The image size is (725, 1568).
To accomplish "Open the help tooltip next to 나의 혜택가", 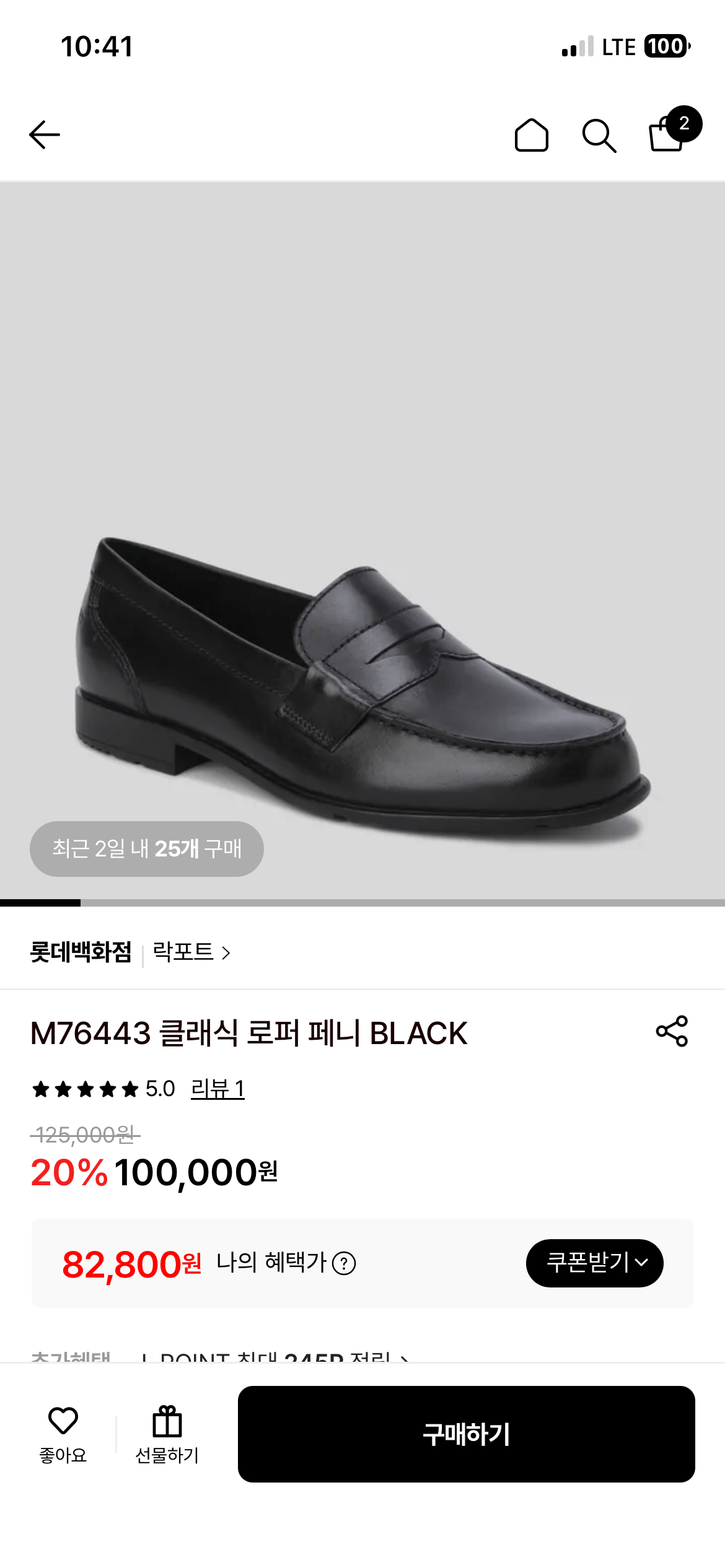I will click(x=345, y=1262).
